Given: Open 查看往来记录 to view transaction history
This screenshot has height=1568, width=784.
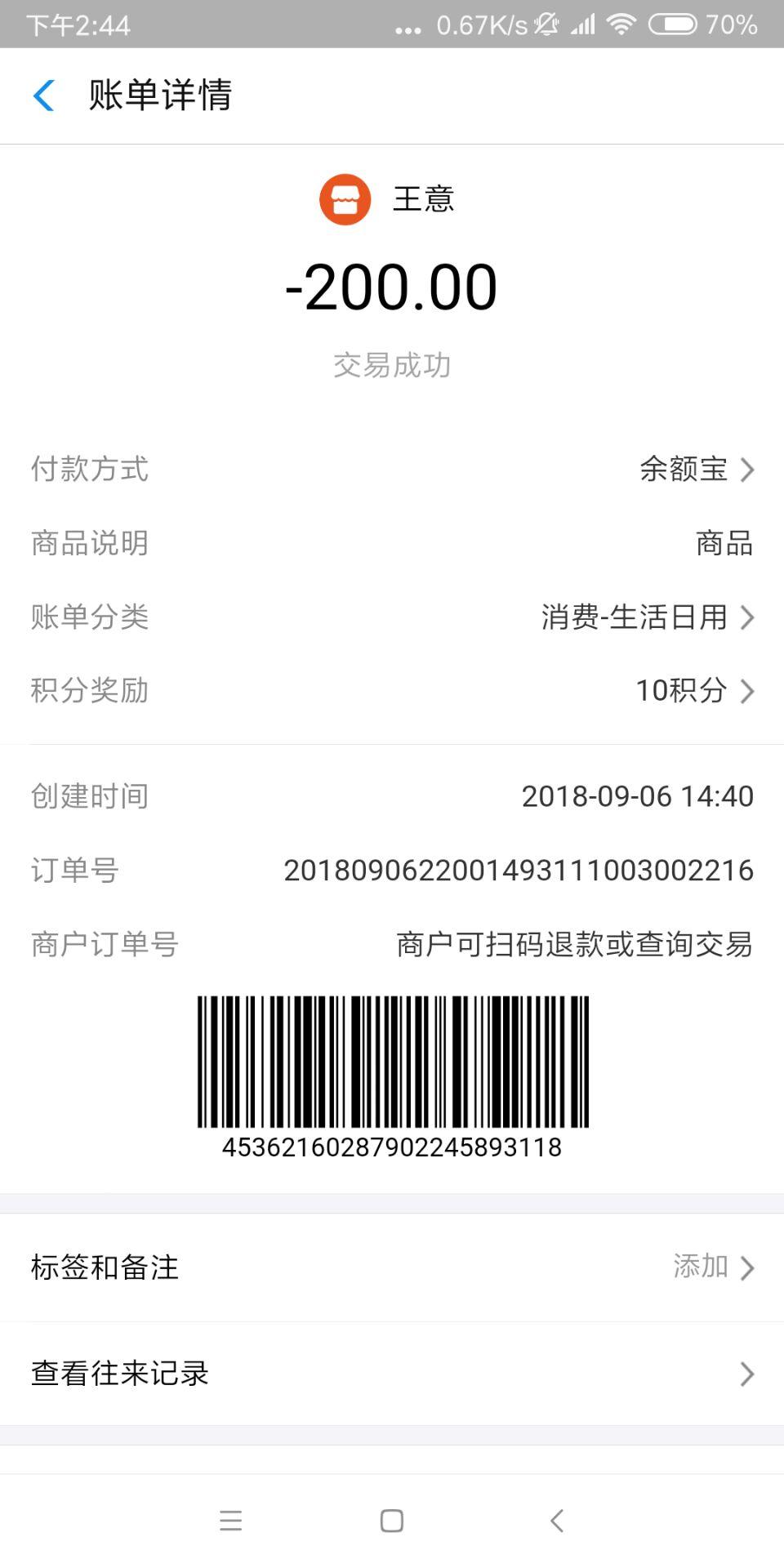Looking at the screenshot, I should [392, 1373].
